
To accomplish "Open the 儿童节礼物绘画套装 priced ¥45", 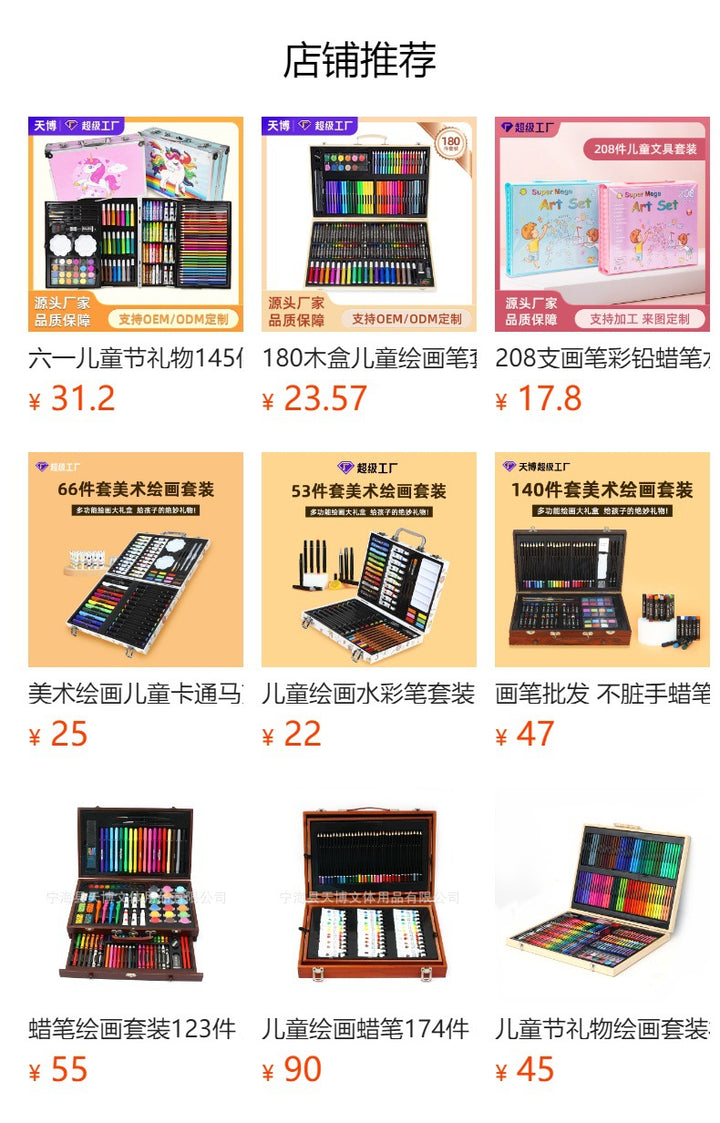I will 602,895.
